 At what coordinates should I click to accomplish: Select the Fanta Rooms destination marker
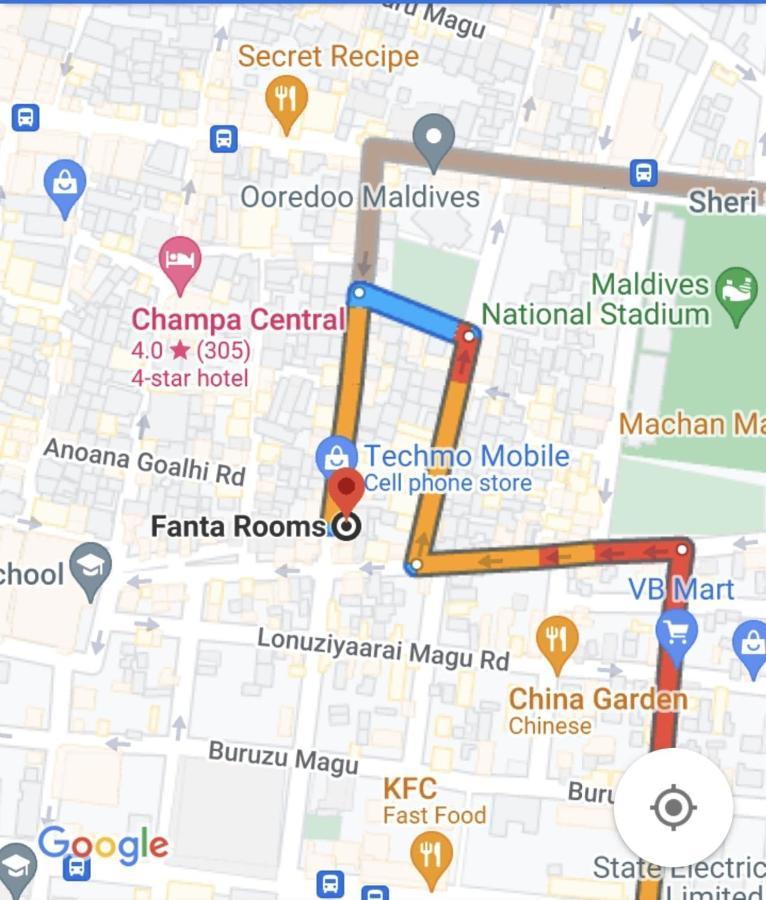(346, 492)
